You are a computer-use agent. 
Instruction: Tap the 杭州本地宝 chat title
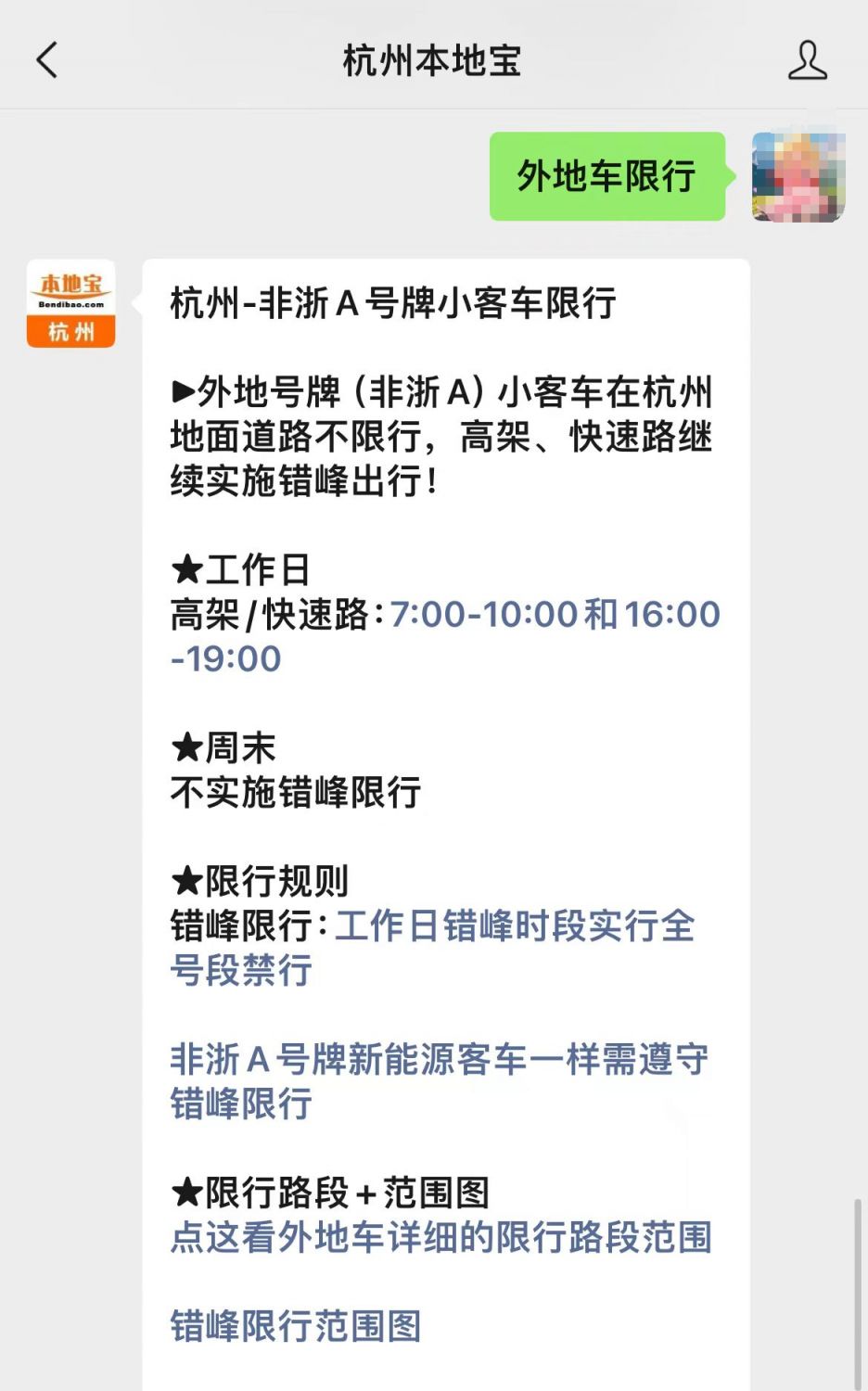click(x=433, y=58)
